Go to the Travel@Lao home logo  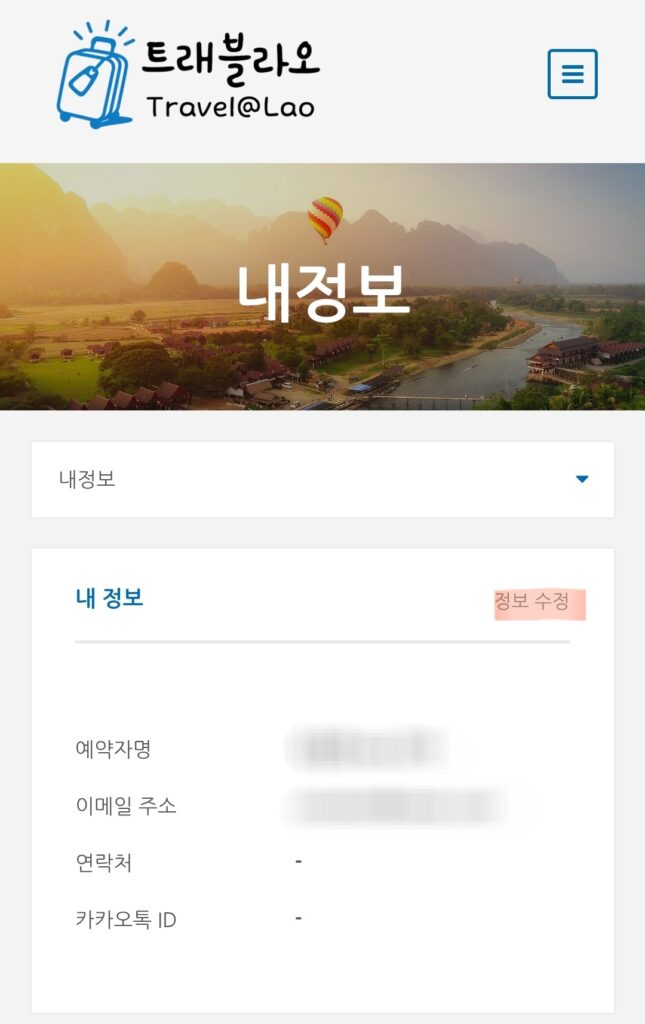click(x=188, y=76)
